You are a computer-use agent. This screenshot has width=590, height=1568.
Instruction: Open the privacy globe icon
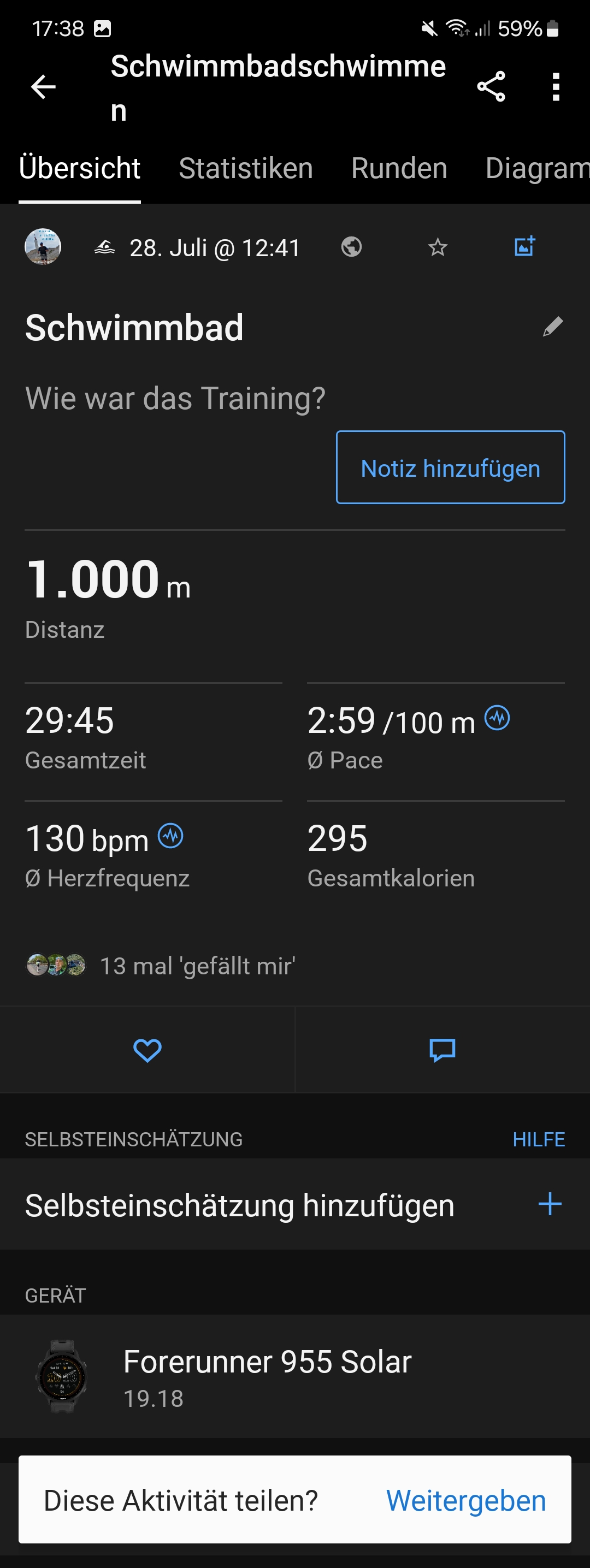351,247
